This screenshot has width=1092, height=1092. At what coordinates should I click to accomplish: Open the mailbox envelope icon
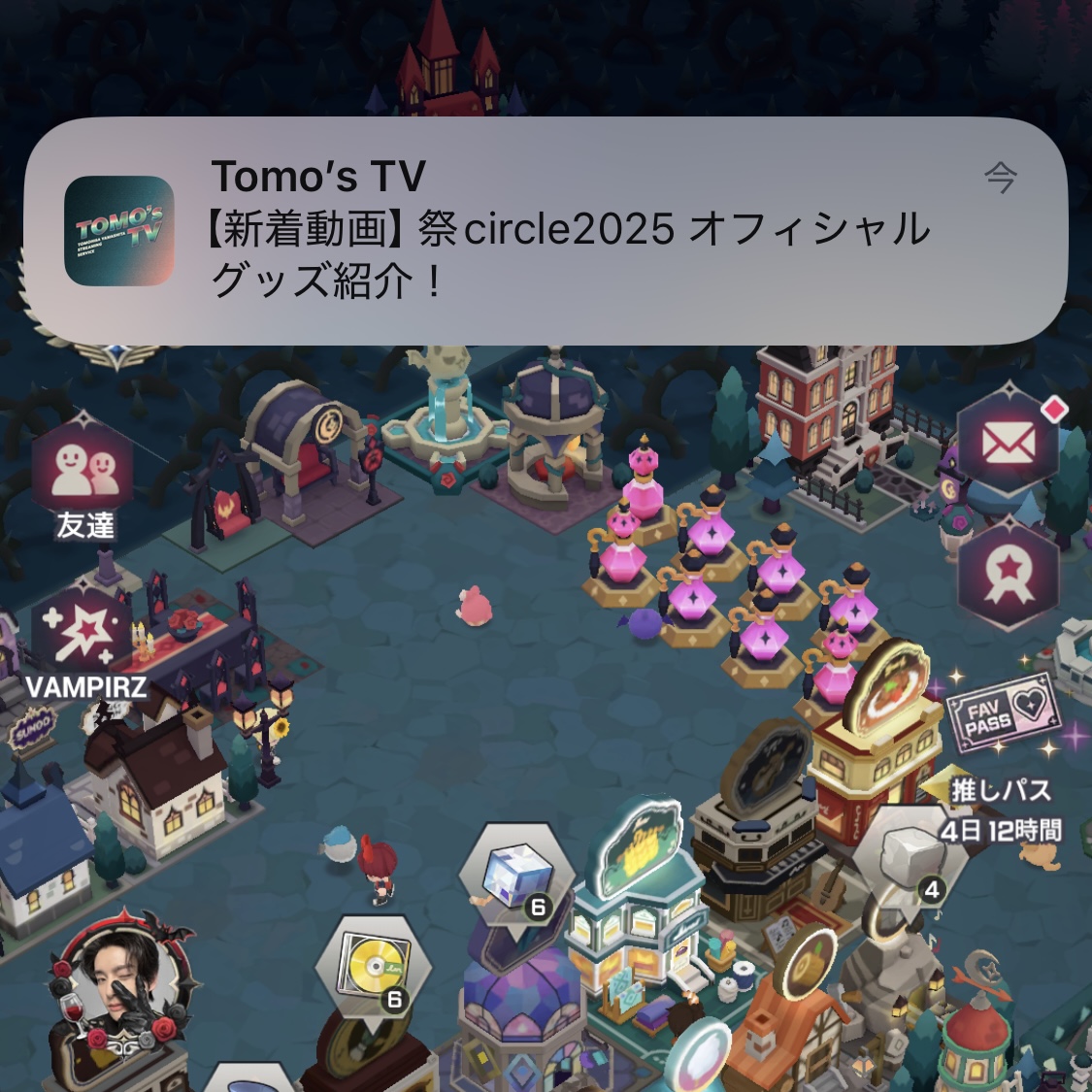(x=1009, y=445)
